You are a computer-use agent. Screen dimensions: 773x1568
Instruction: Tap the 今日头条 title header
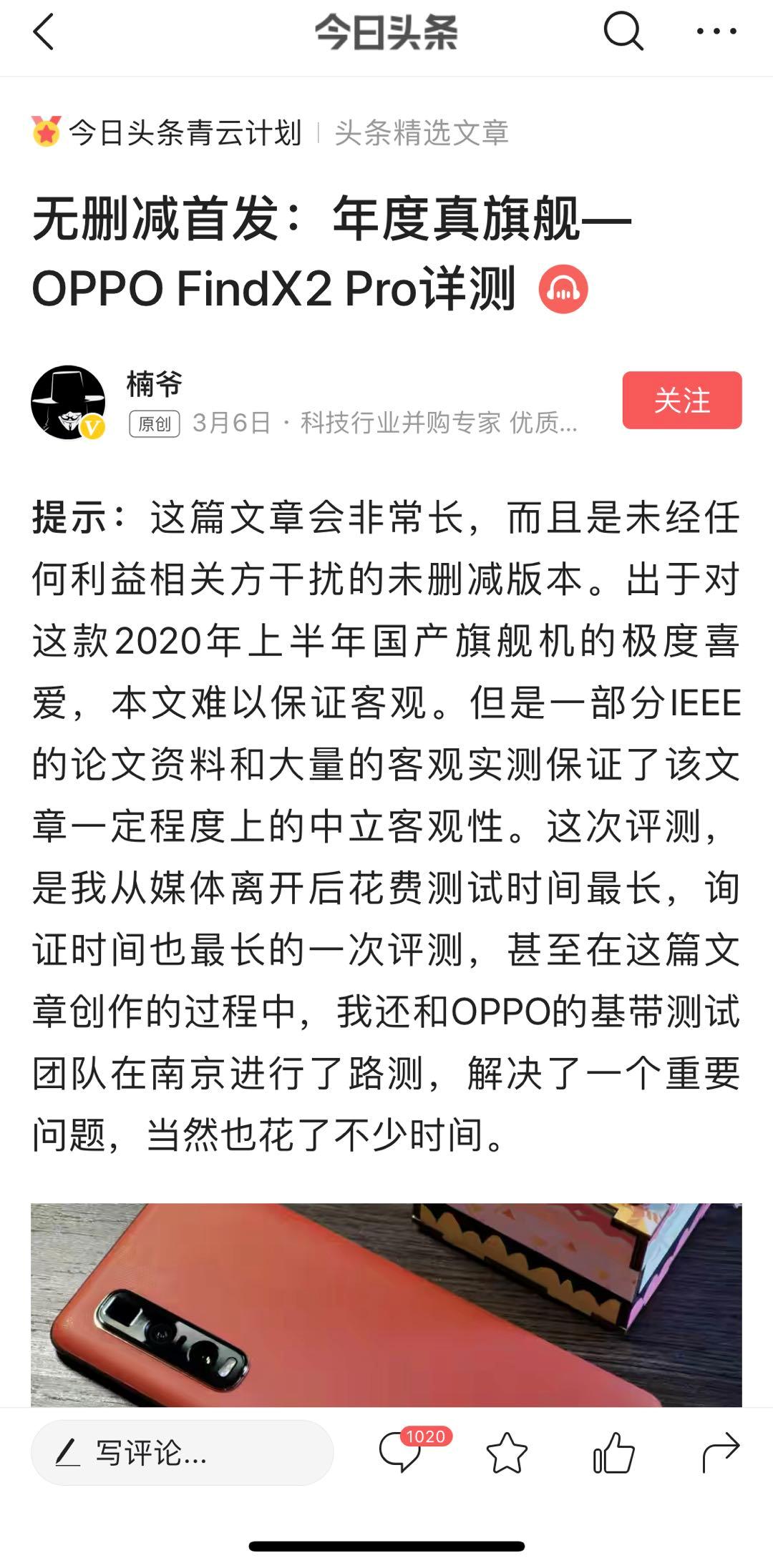(x=386, y=31)
